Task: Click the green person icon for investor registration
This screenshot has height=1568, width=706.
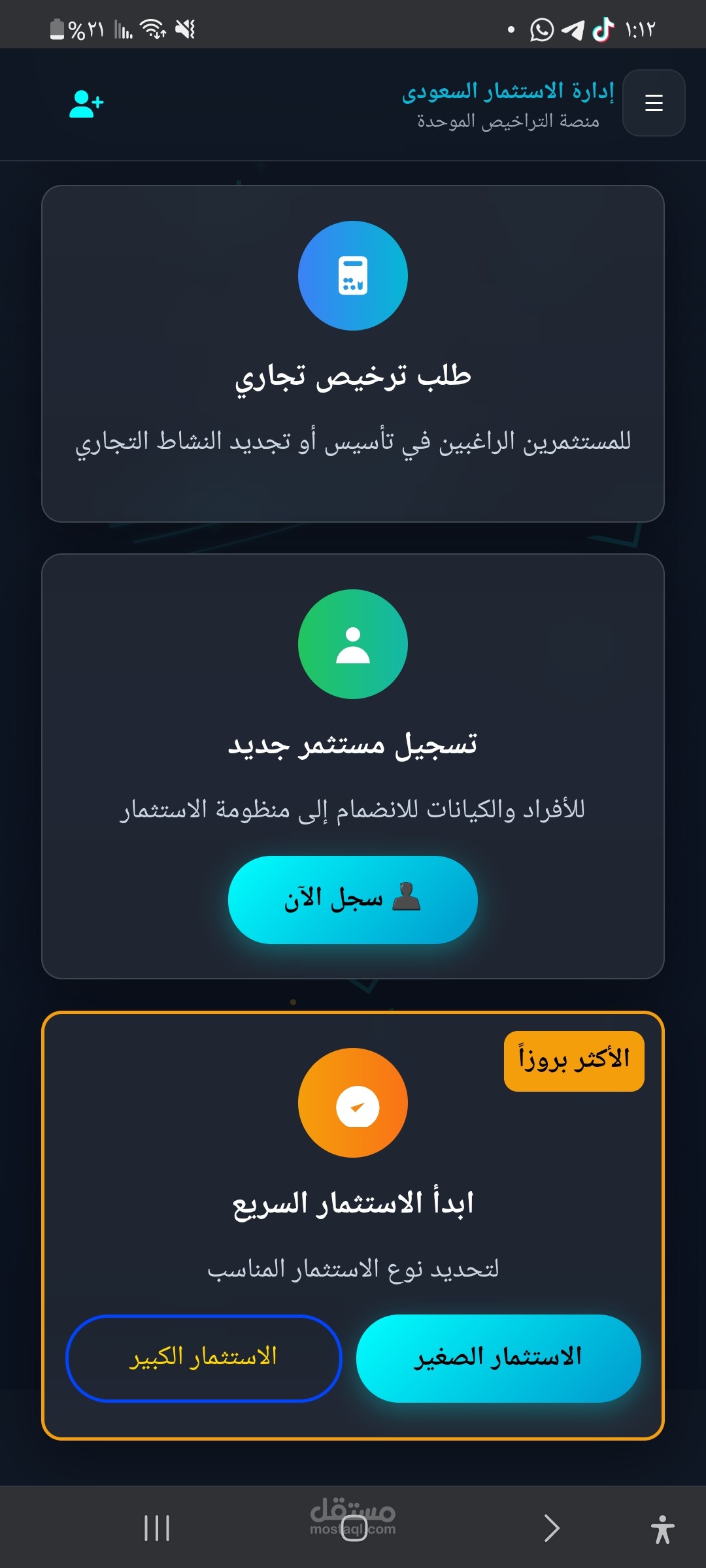Action: point(352,644)
